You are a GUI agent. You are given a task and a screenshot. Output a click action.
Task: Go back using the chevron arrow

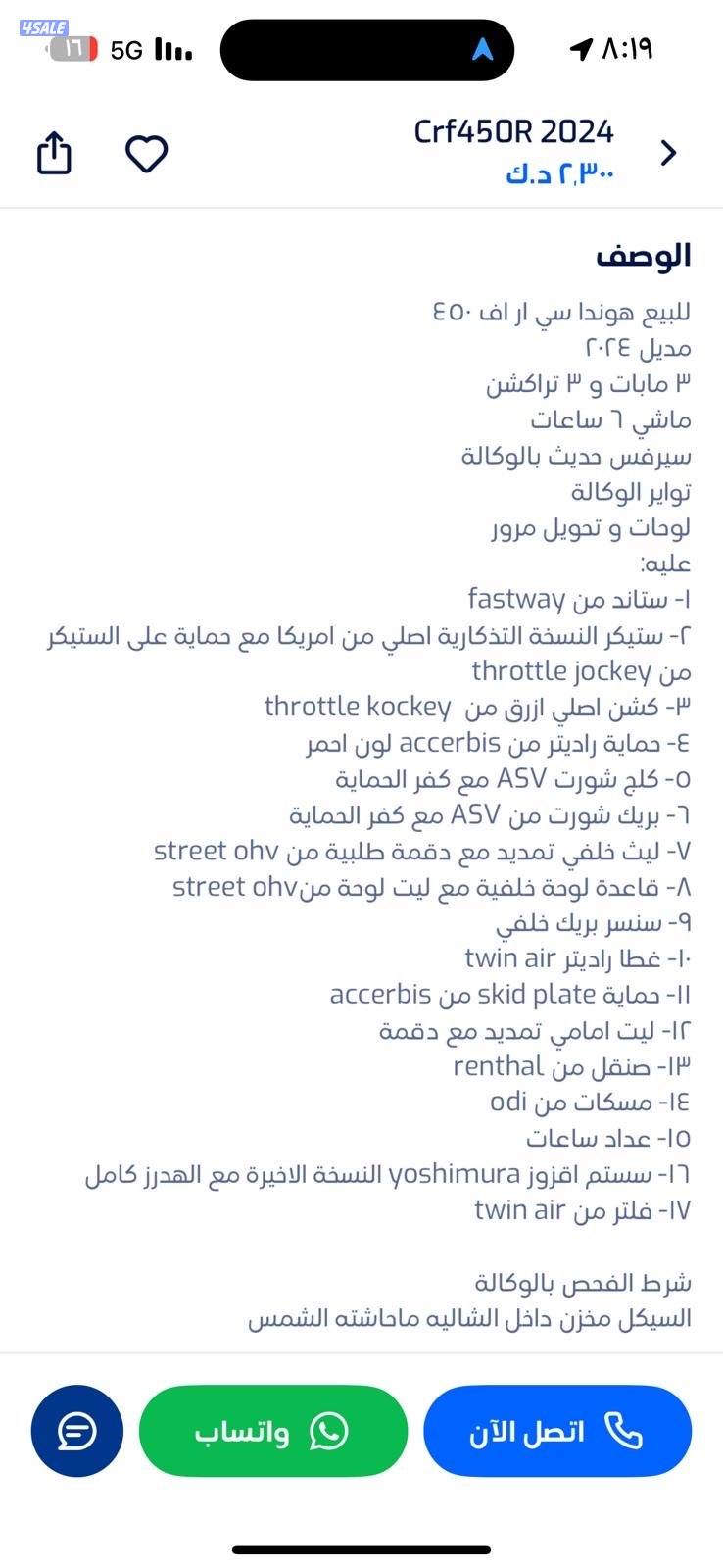(x=669, y=153)
